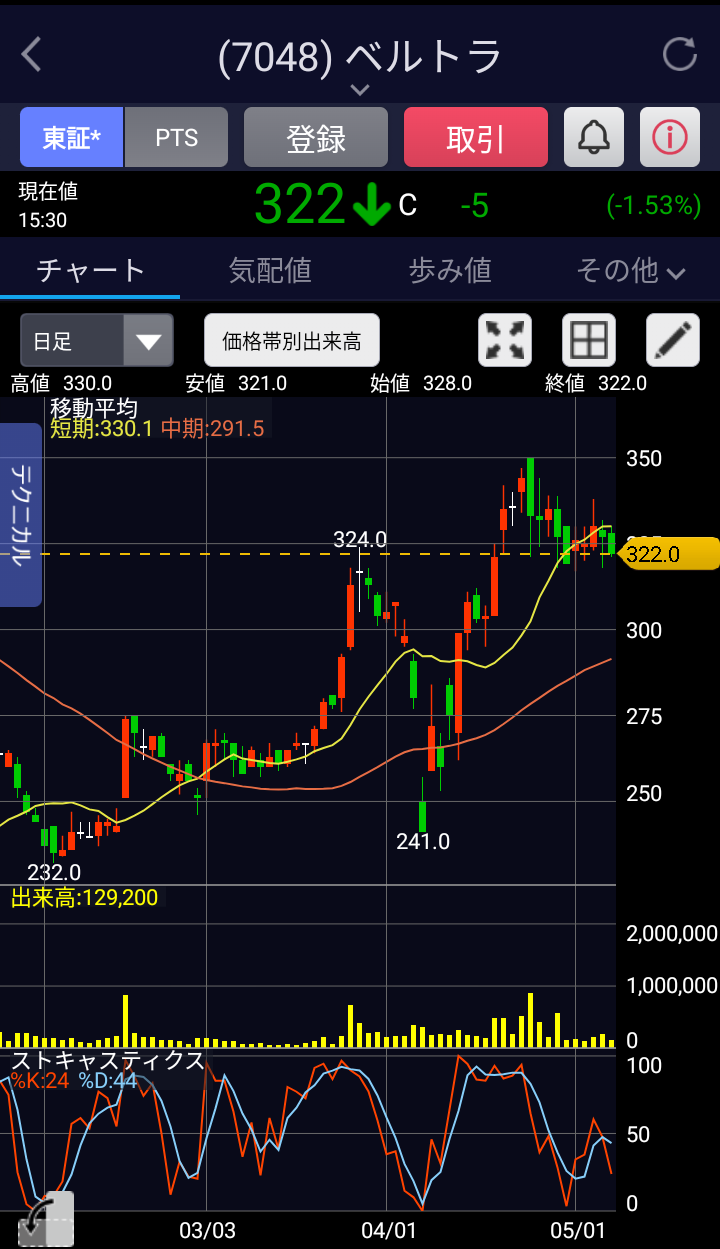Expand the chart to fullscreen
This screenshot has width=720, height=1249.
[505, 341]
